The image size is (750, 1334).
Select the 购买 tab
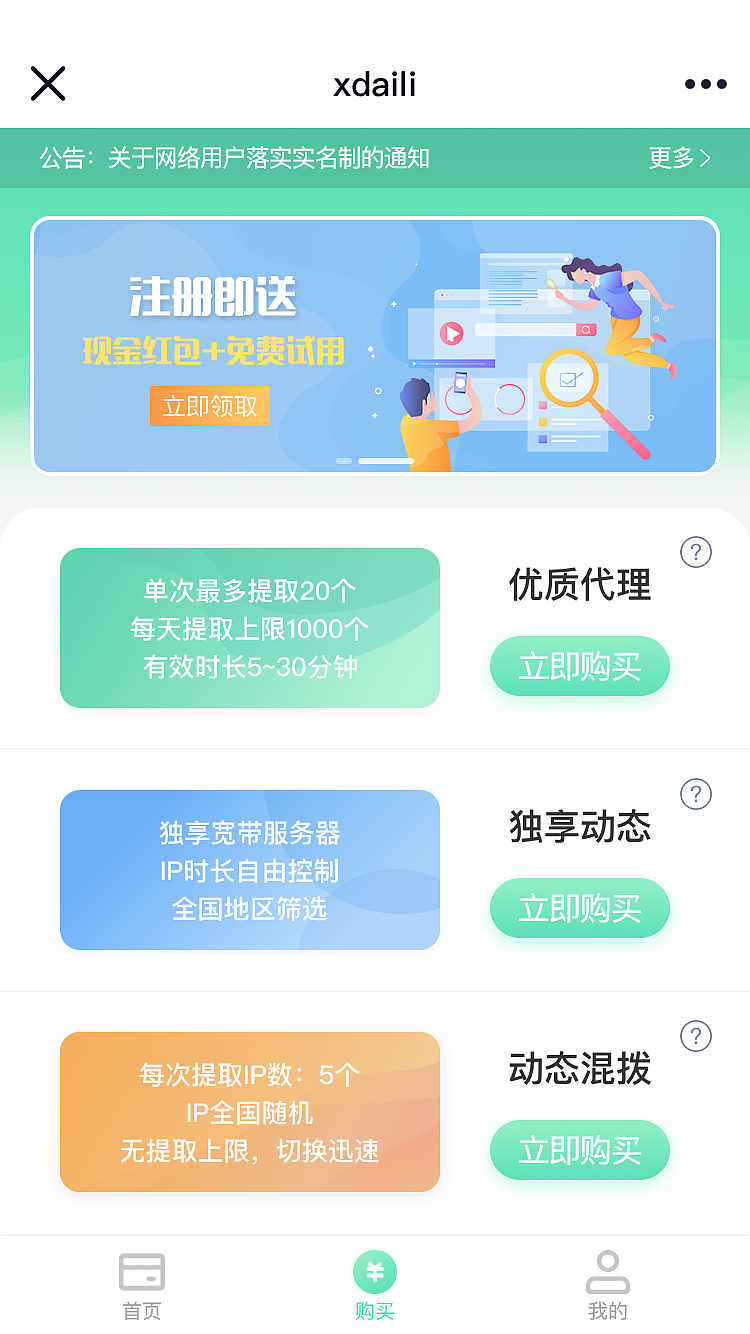(x=375, y=1286)
